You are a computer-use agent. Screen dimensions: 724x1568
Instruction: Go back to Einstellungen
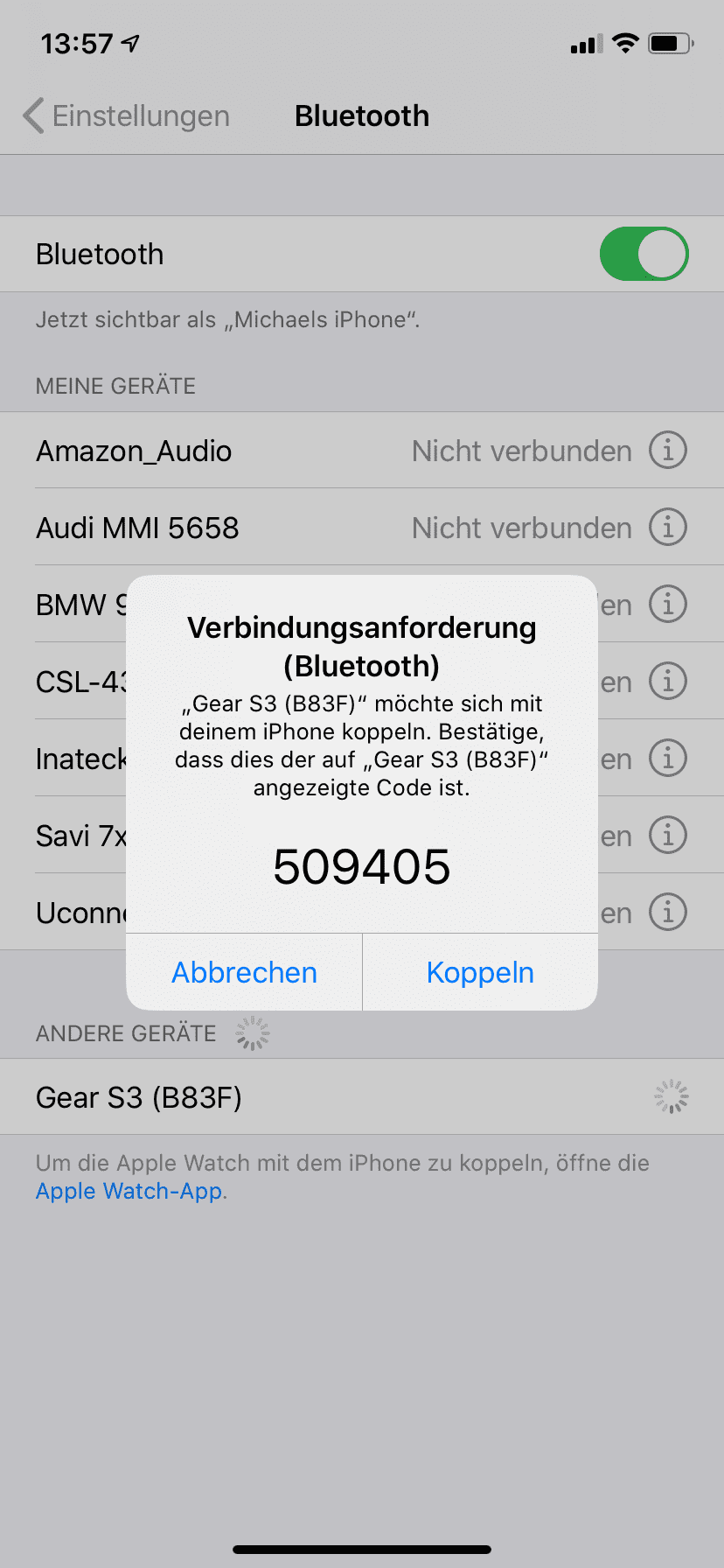pyautogui.click(x=128, y=115)
